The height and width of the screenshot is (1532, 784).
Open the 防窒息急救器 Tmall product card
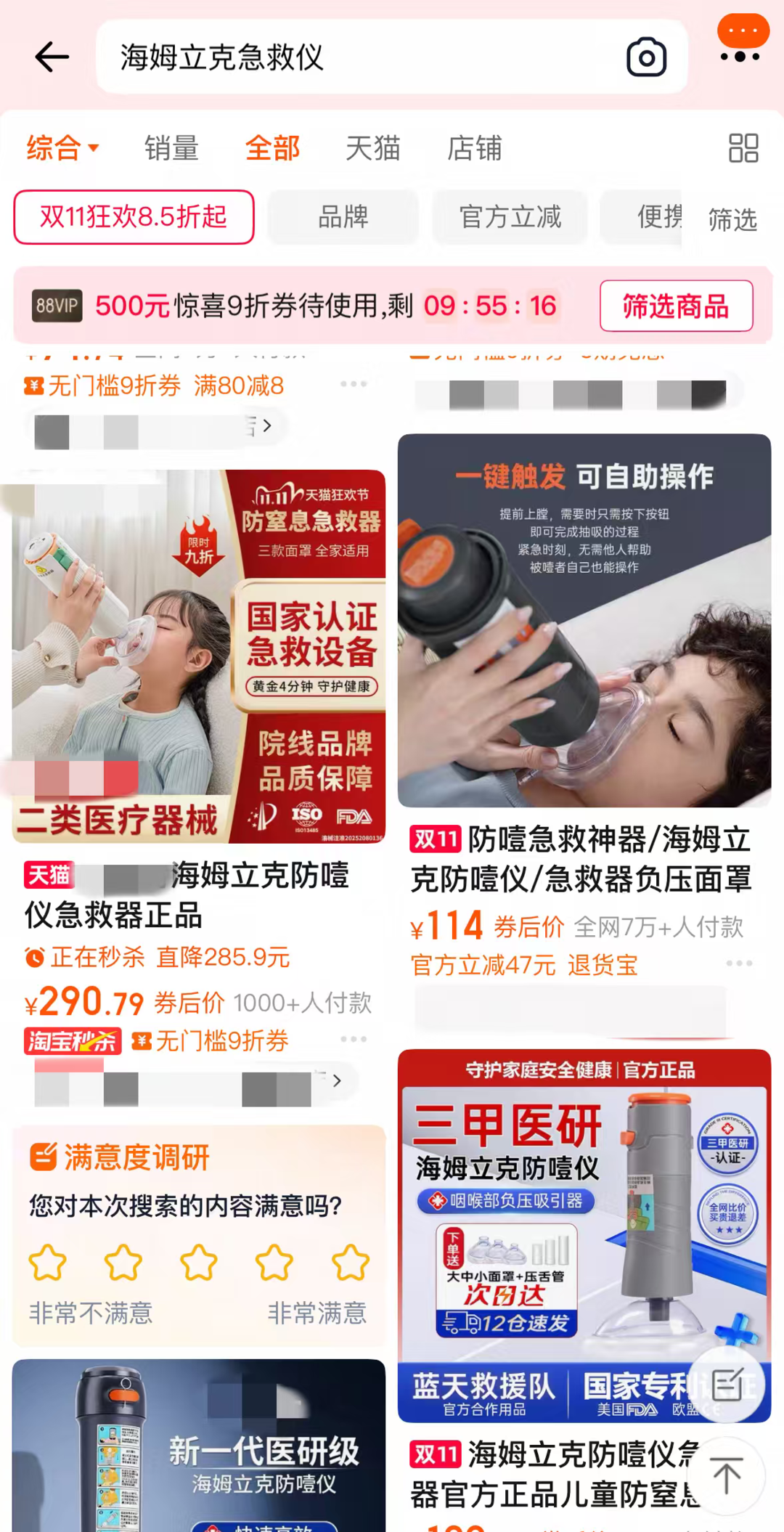point(198,656)
